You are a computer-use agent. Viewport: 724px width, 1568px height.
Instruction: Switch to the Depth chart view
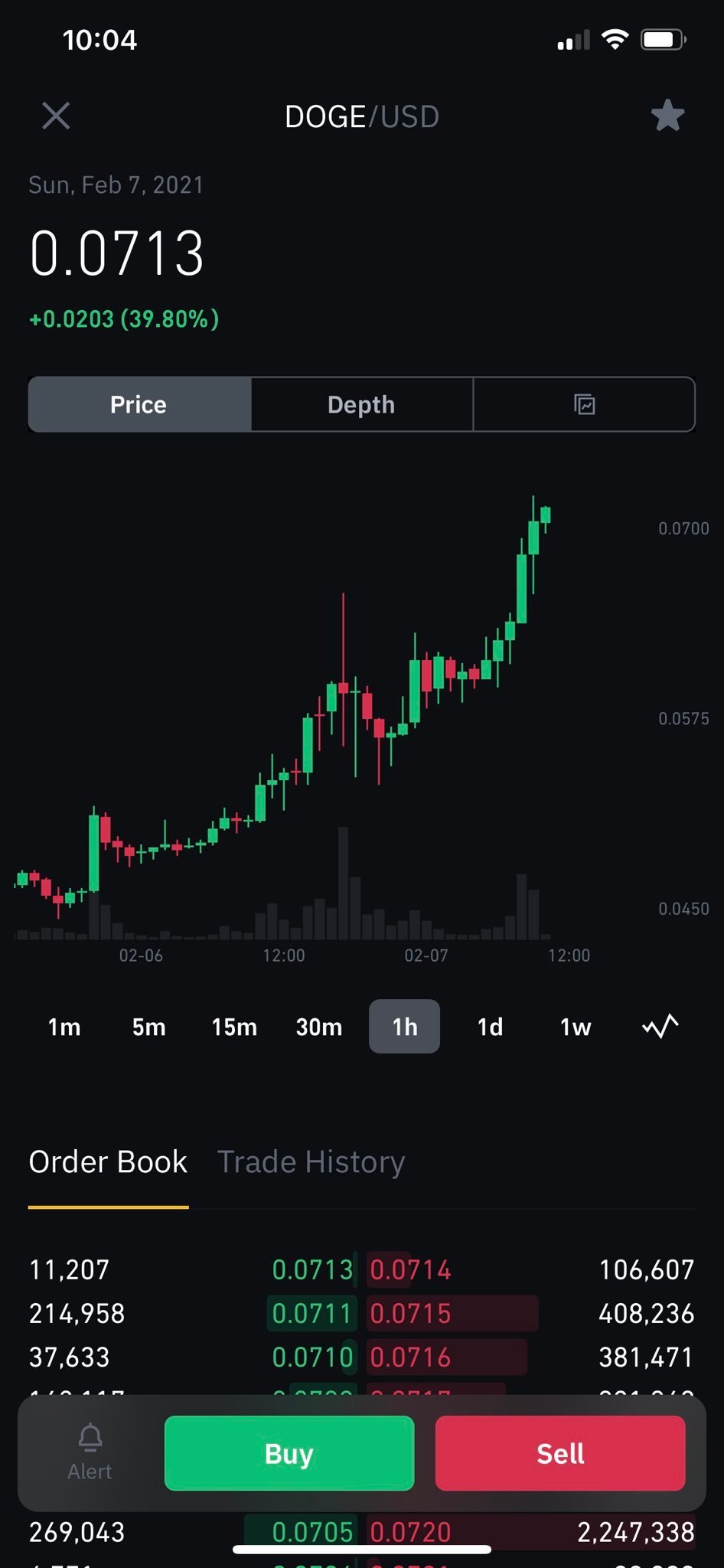tap(361, 404)
